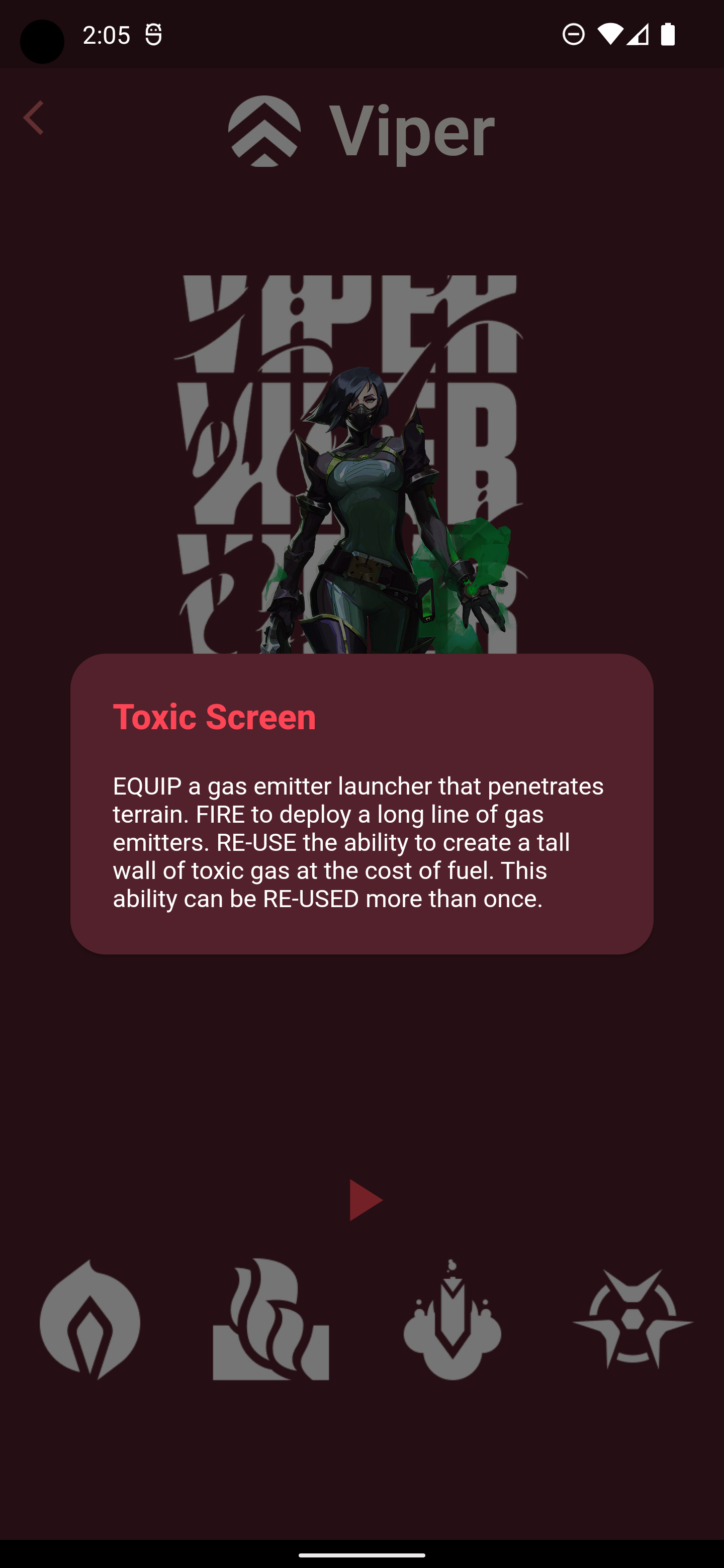Select the rising flames Toxic Screen ability icon

tap(271, 1318)
